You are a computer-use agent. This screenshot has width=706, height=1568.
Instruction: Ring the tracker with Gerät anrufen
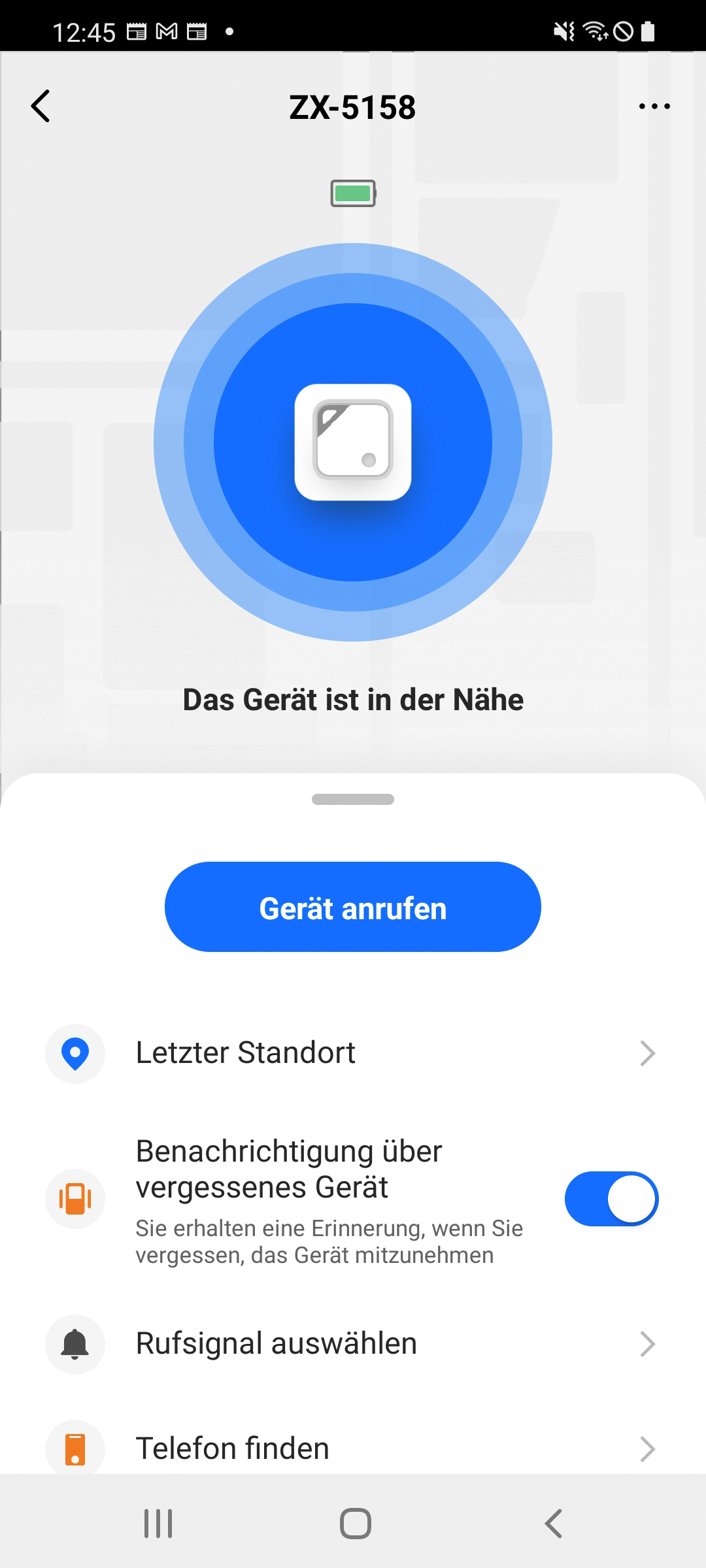pyautogui.click(x=353, y=907)
